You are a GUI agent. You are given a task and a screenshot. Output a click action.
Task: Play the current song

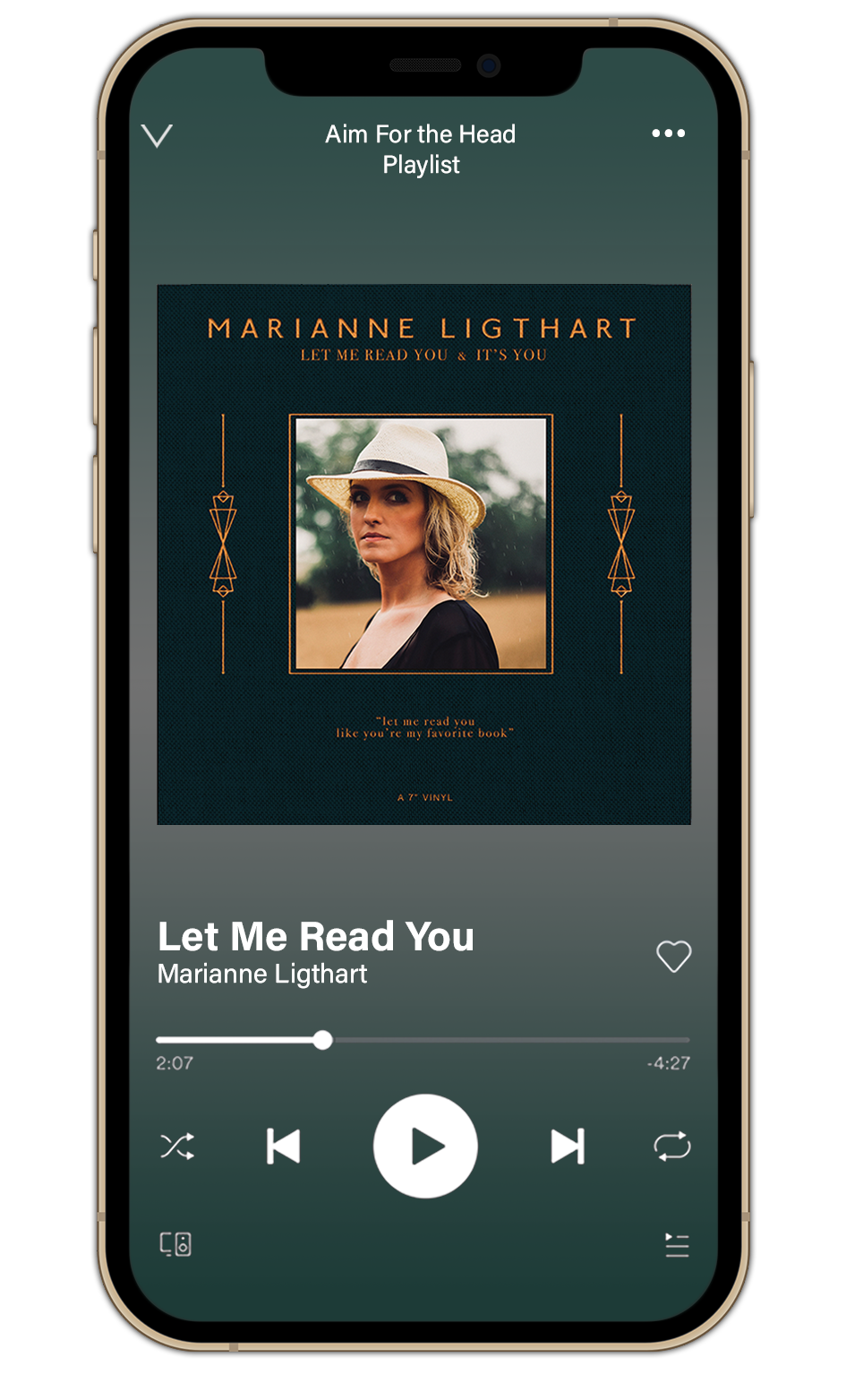point(425,1147)
